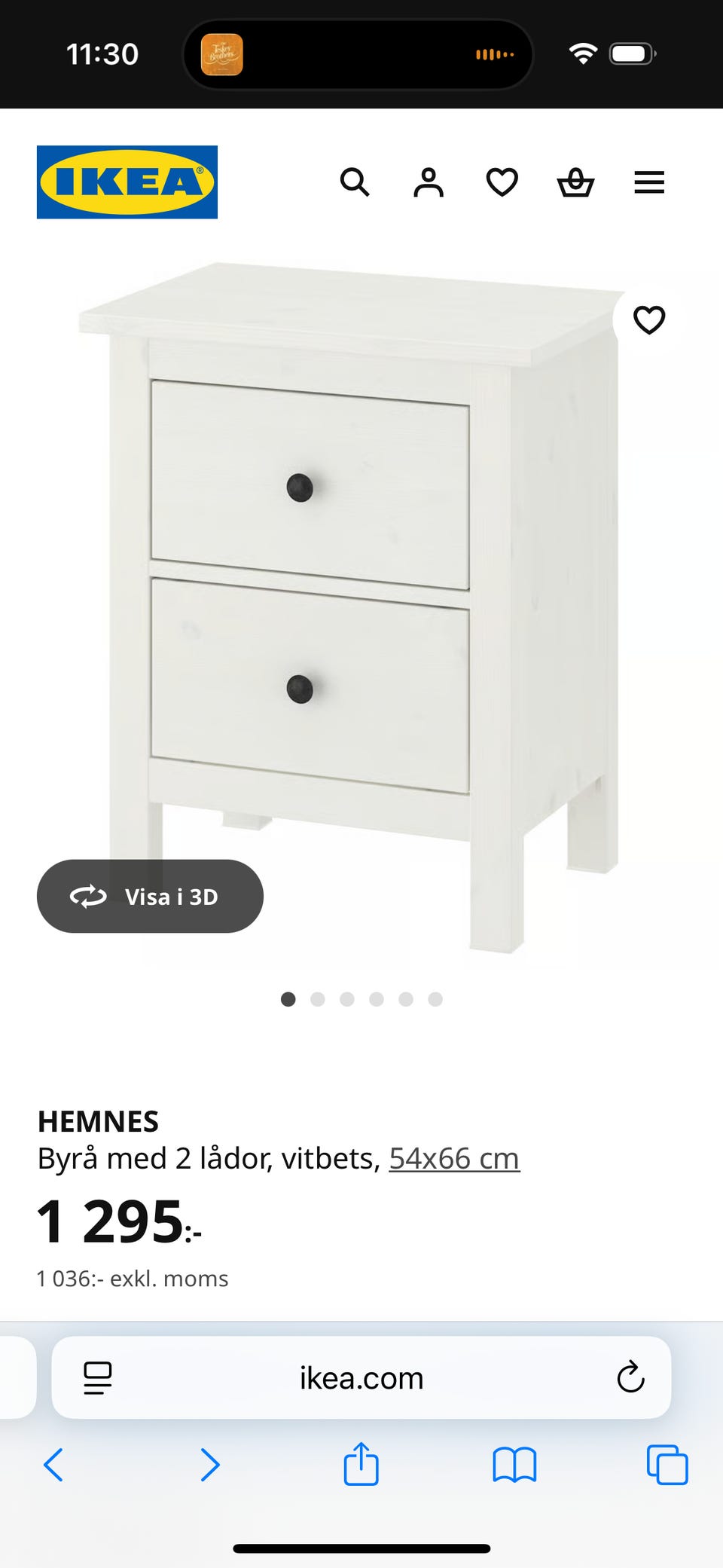Open the 54x66 cm size link

(x=454, y=1159)
